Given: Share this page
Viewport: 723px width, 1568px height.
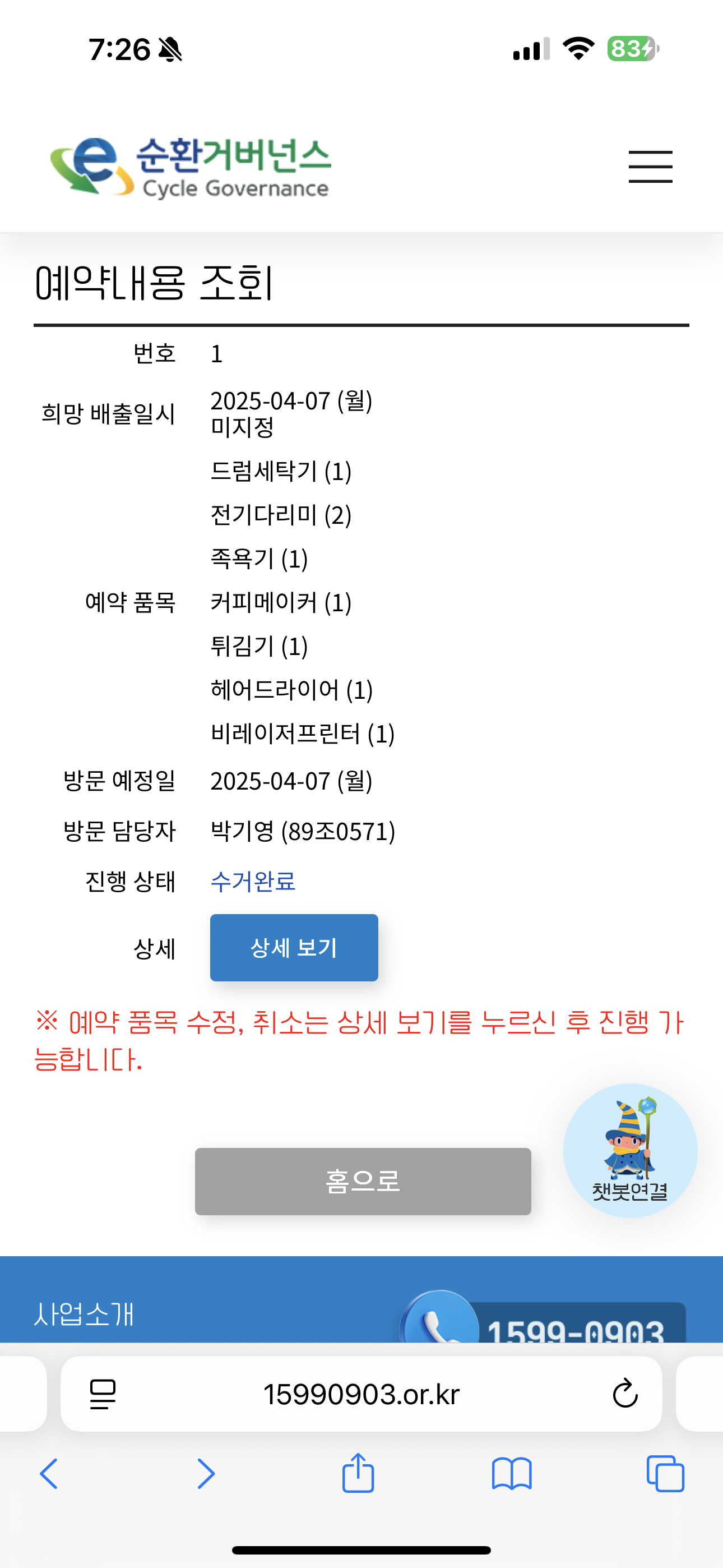Looking at the screenshot, I should click(358, 1472).
